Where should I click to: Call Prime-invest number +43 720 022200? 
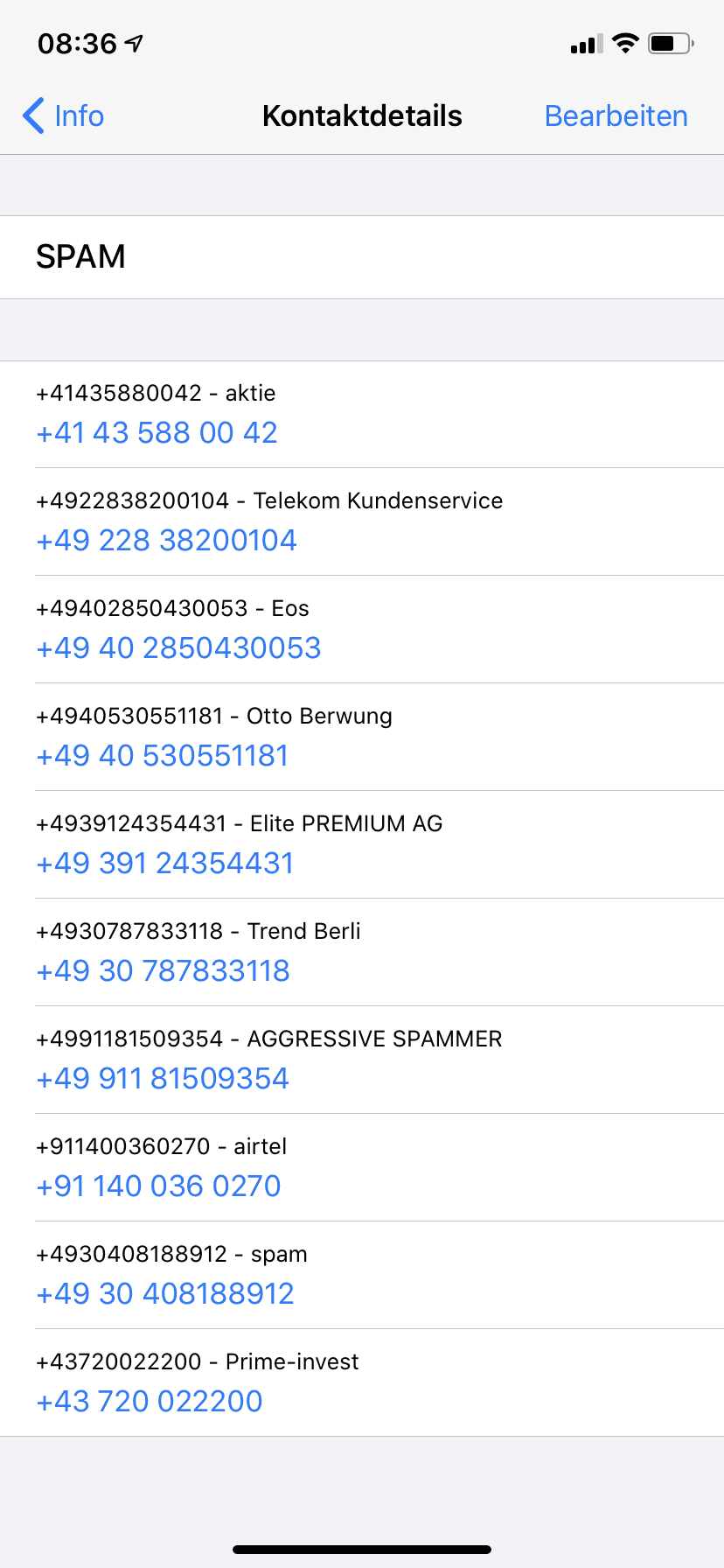pos(150,1401)
